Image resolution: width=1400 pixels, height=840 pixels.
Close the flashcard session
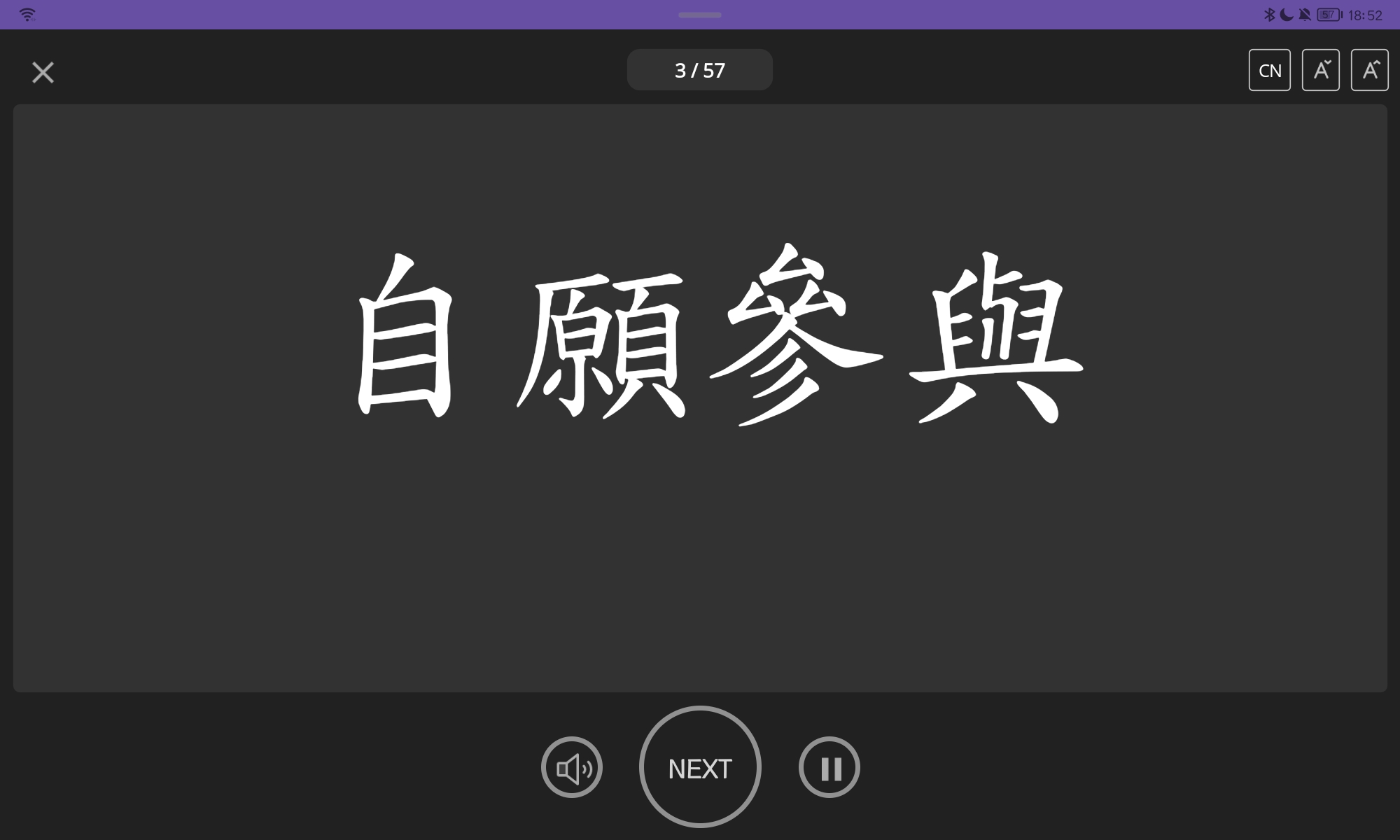(43, 72)
